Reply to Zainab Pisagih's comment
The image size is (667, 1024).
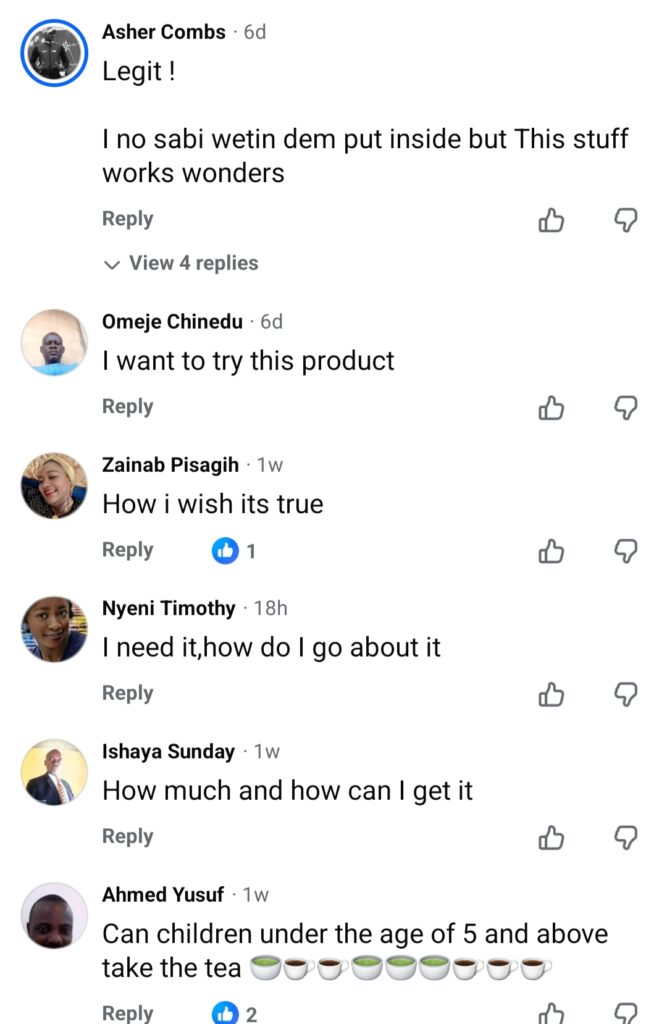tap(127, 550)
